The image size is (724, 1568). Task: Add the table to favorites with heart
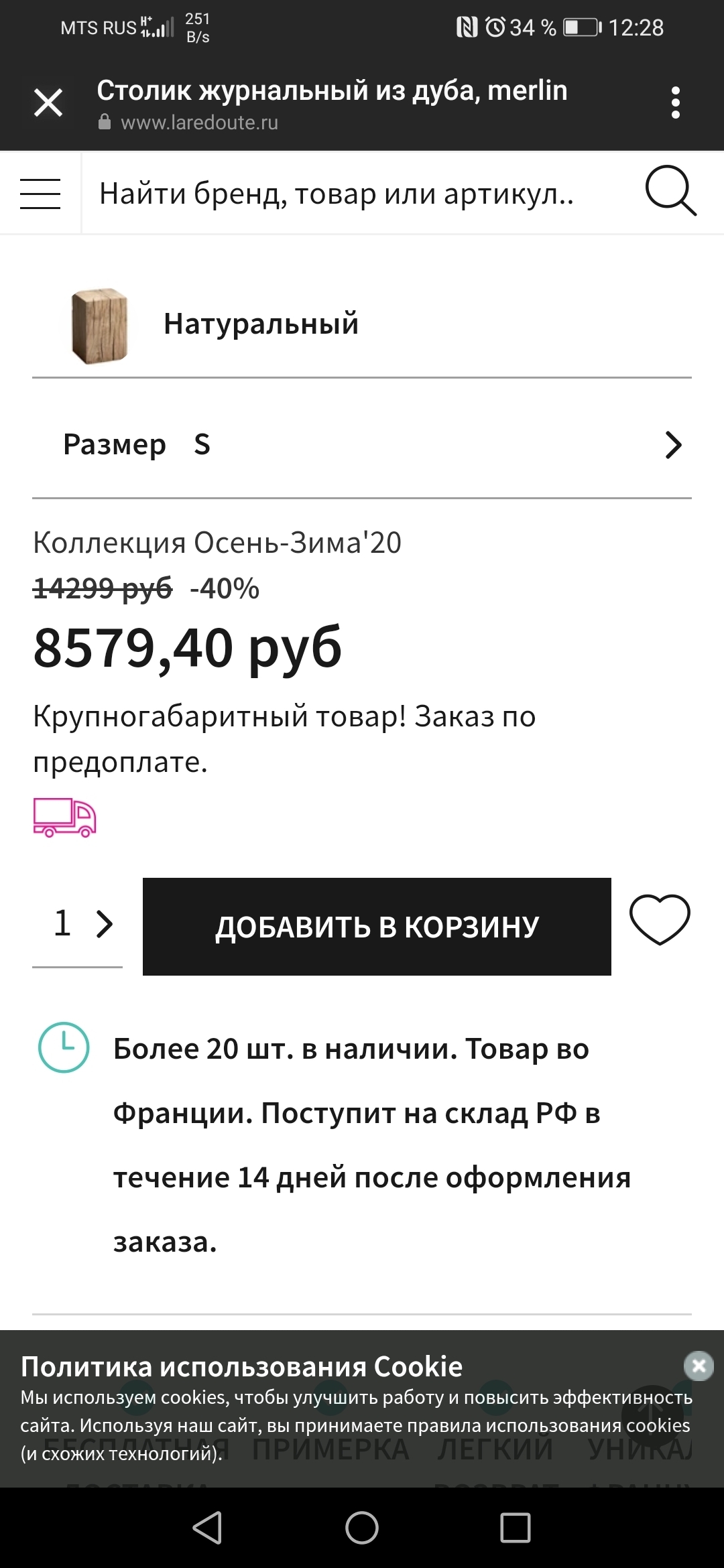pyautogui.click(x=660, y=919)
